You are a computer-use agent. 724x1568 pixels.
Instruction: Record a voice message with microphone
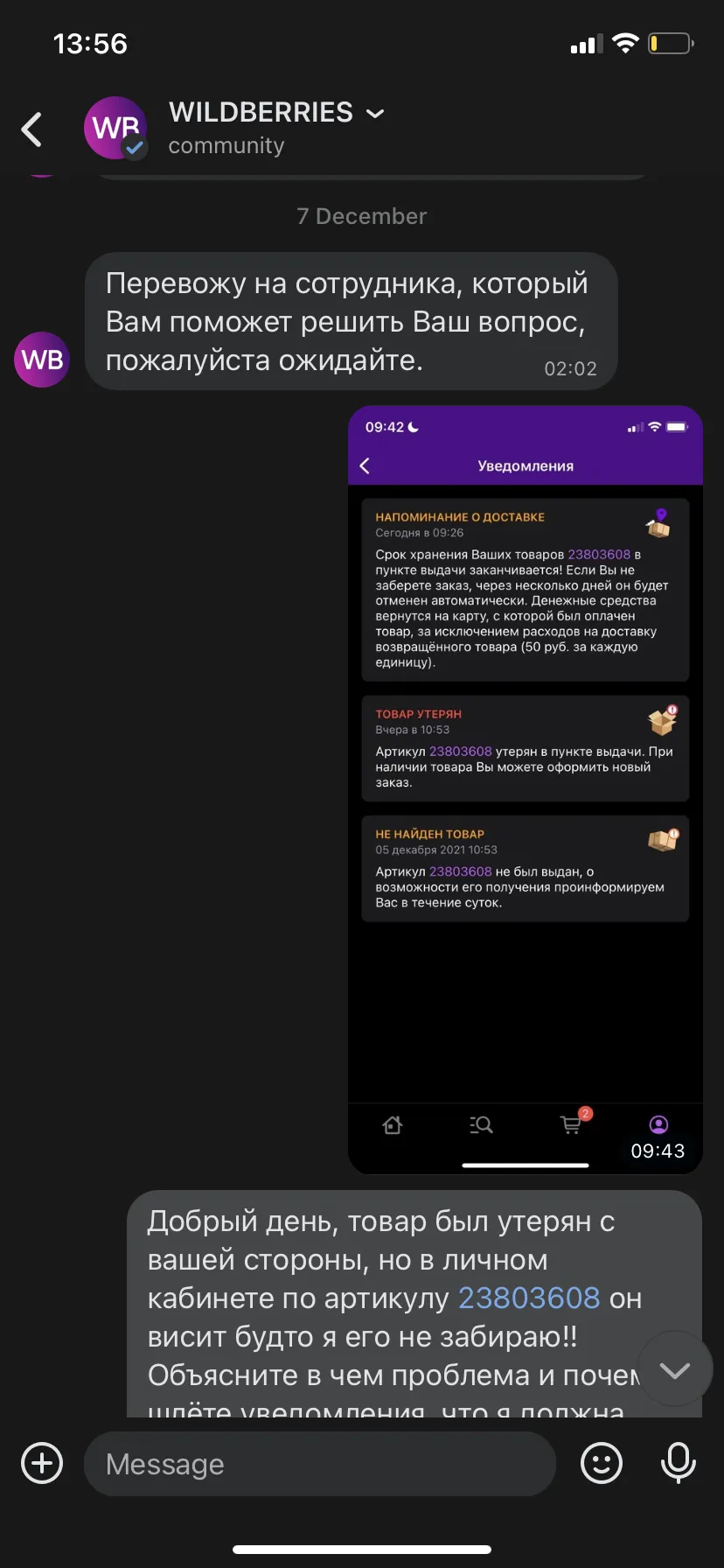679,1463
